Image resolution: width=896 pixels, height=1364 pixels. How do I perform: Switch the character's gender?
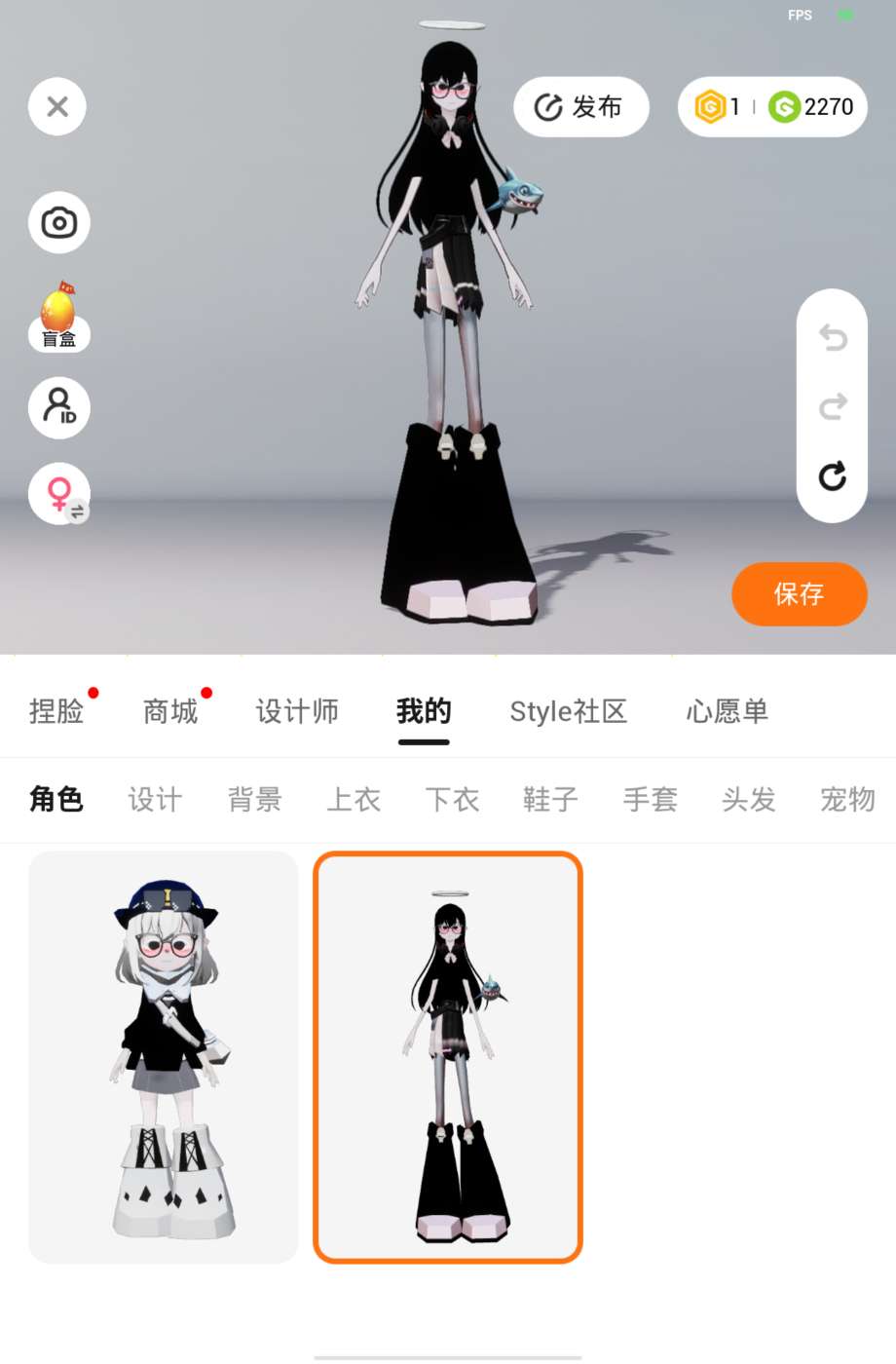(59, 494)
